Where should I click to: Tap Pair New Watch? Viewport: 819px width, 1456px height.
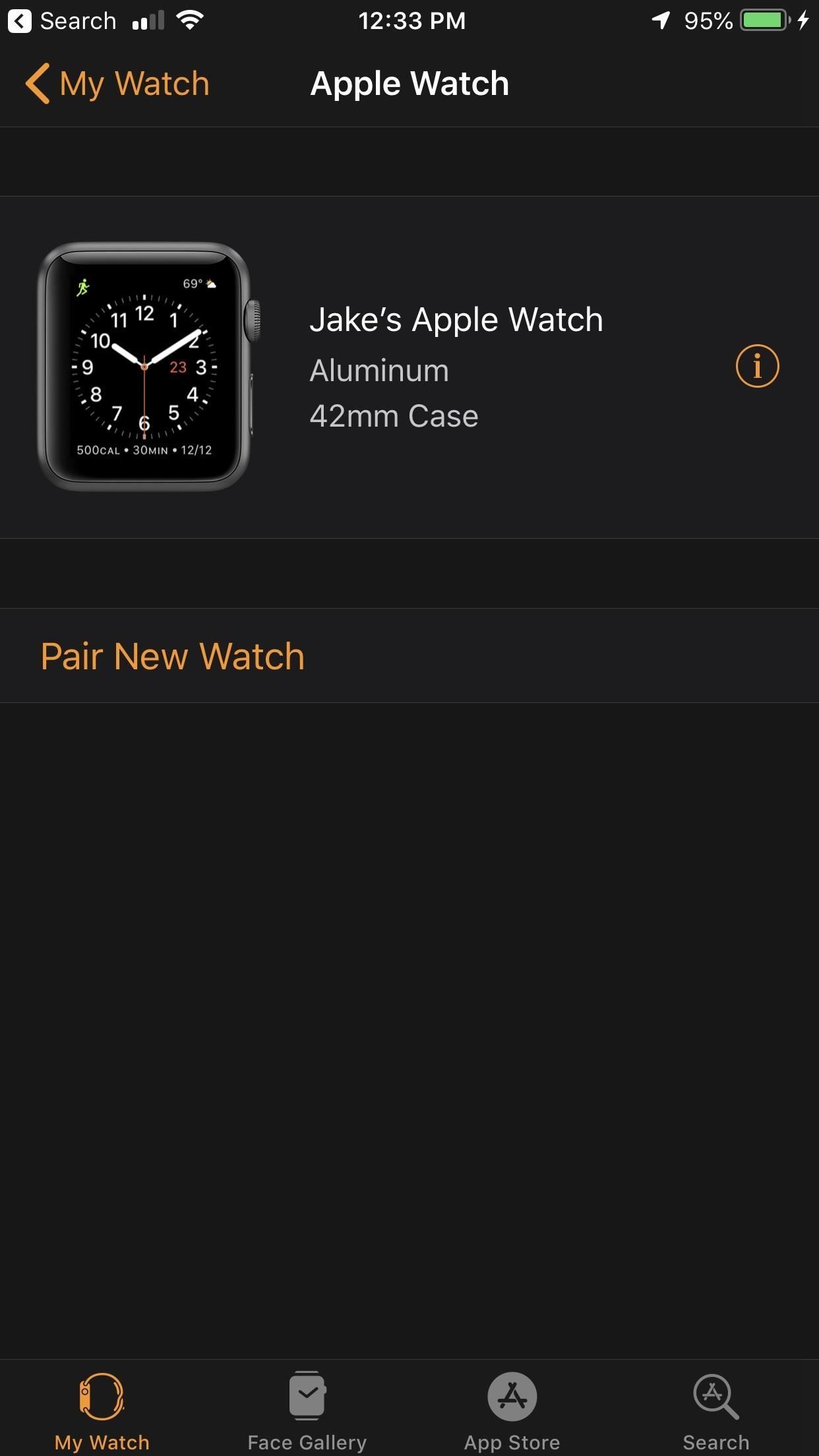click(x=173, y=656)
